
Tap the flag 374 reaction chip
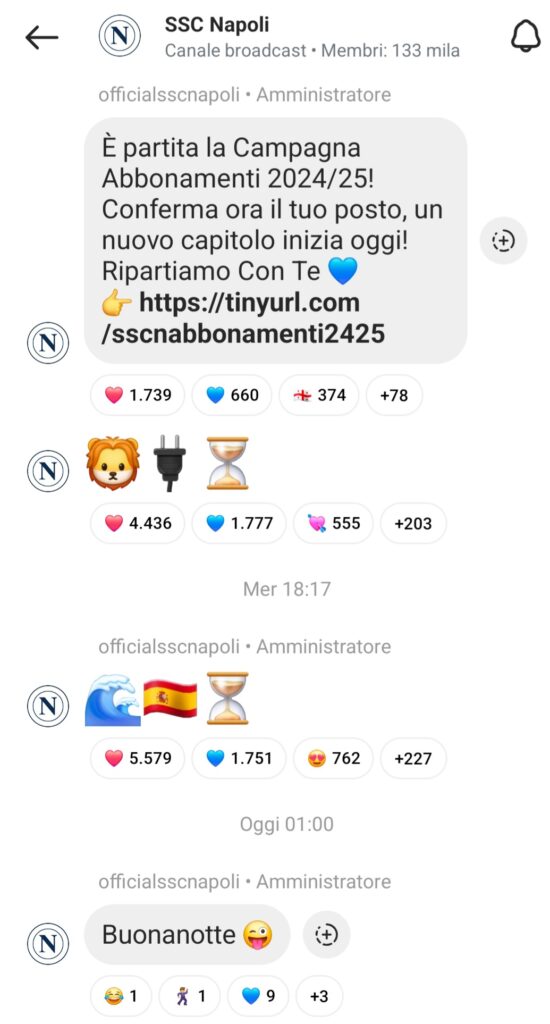pyautogui.click(x=319, y=395)
